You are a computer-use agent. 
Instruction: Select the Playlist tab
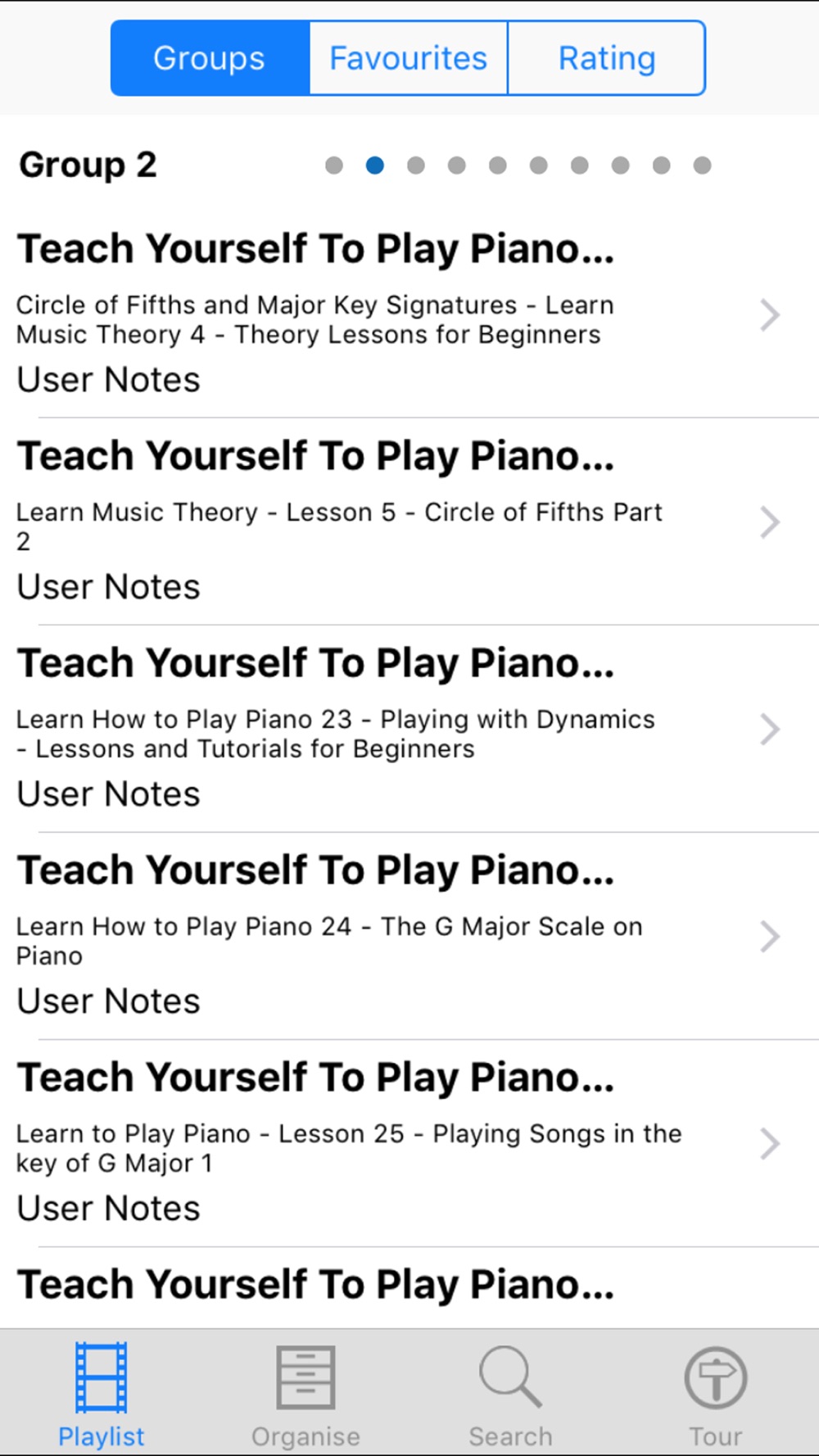coord(101,1394)
